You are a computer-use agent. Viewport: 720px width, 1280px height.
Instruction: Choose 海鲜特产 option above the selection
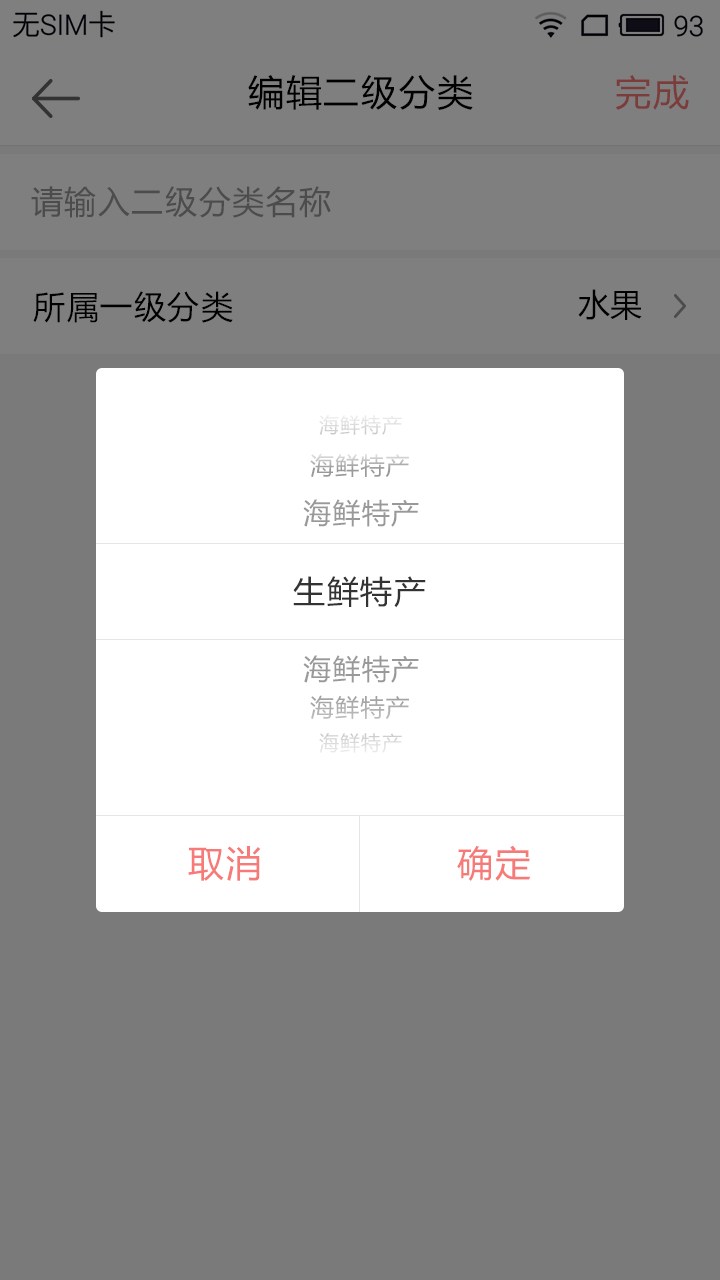pos(360,512)
